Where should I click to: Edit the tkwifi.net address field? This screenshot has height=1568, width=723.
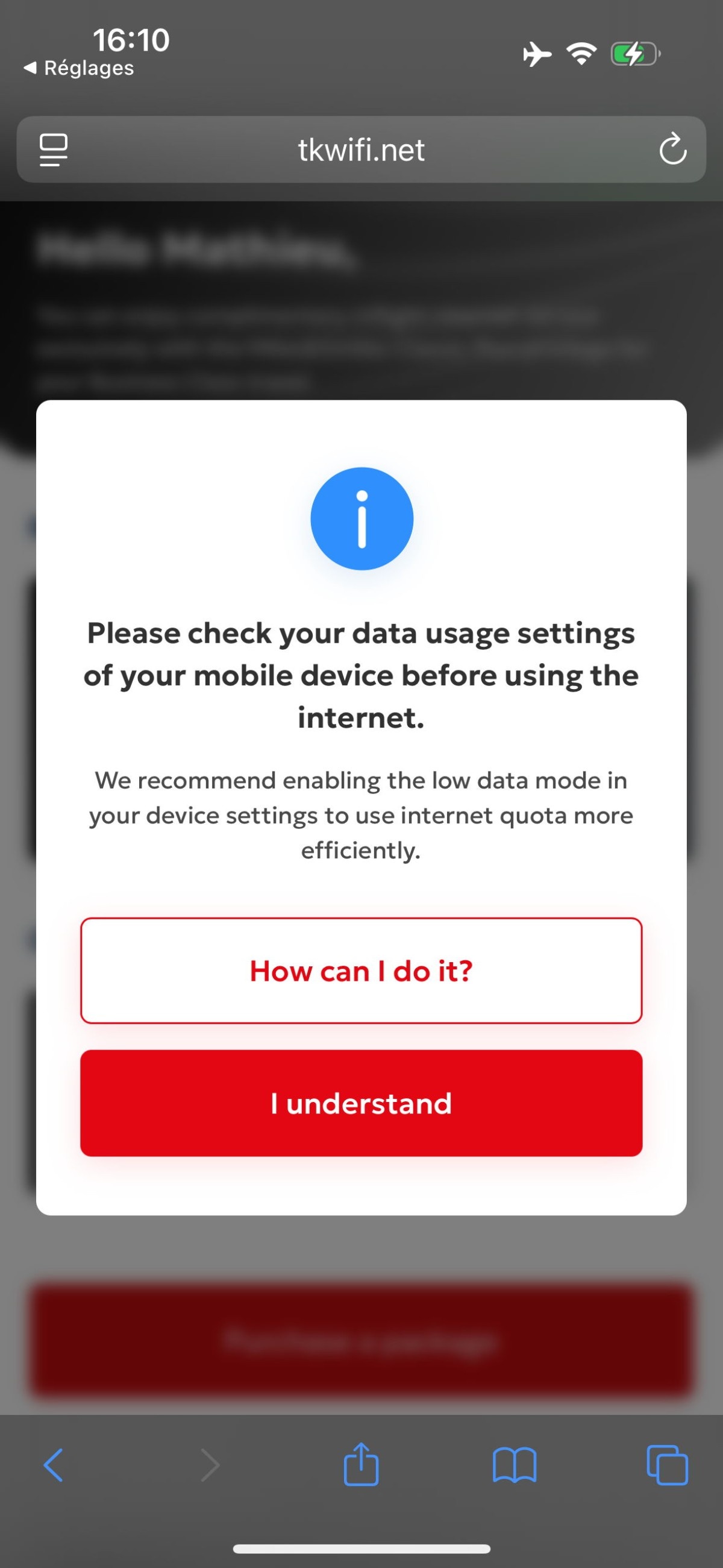(x=361, y=149)
